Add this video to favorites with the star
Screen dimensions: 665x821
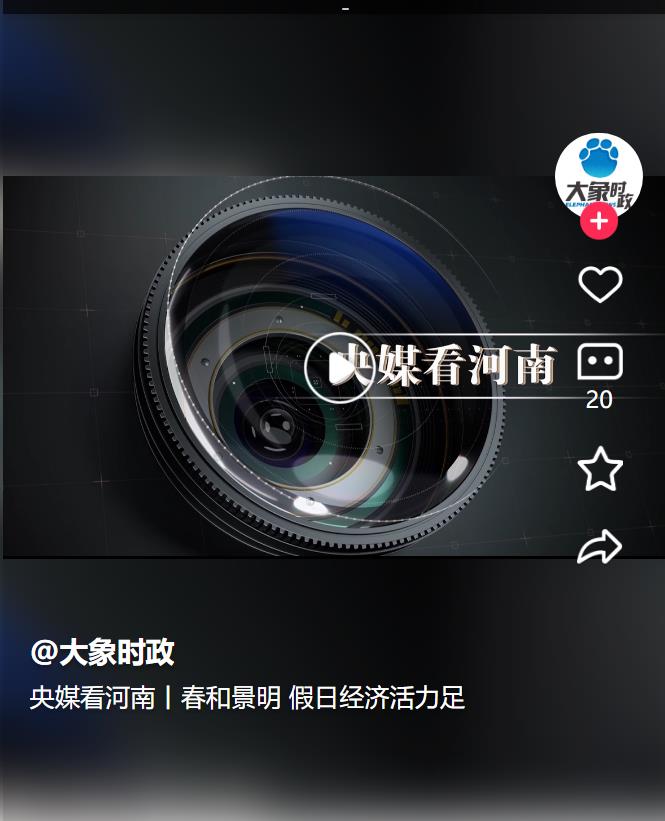tap(600, 469)
